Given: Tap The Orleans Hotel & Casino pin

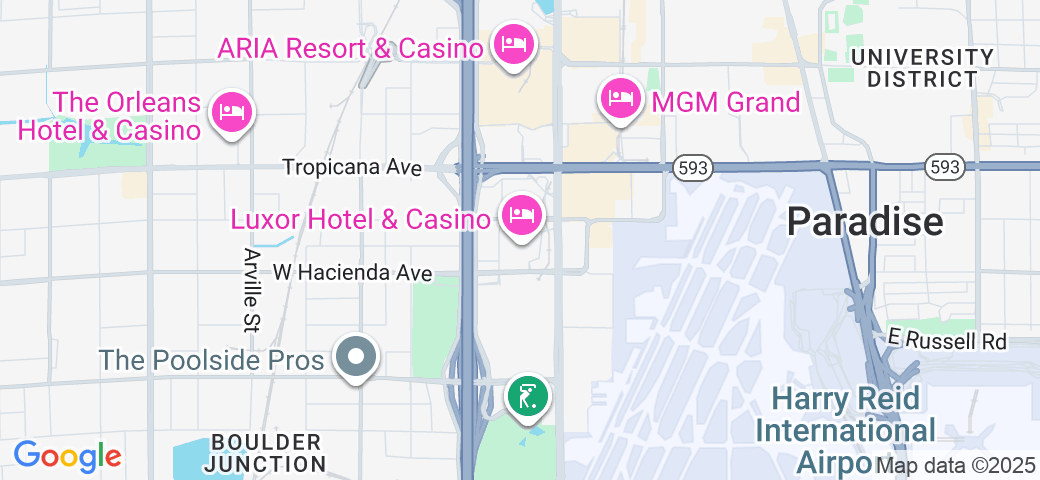Looking at the screenshot, I should tap(232, 112).
